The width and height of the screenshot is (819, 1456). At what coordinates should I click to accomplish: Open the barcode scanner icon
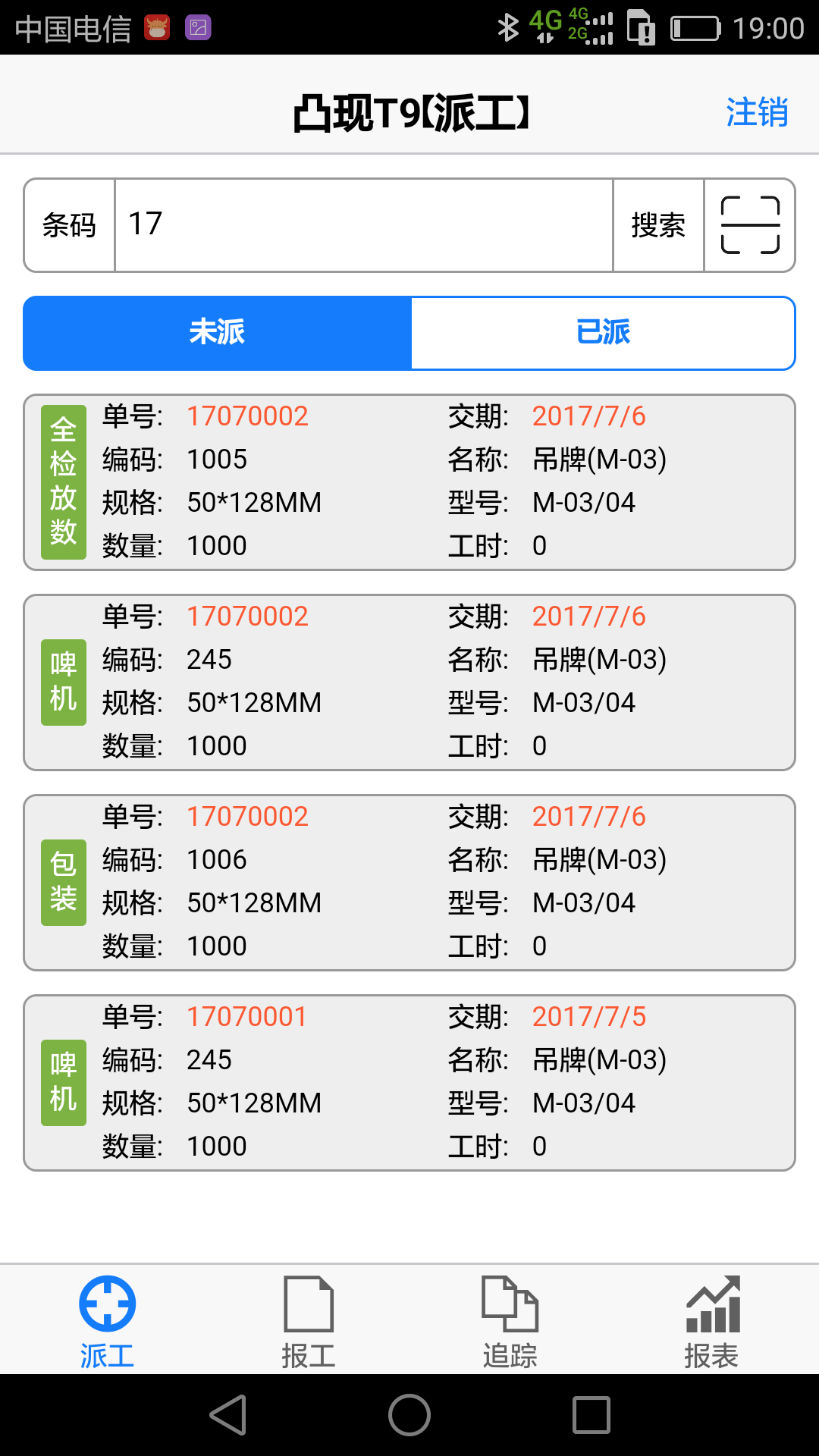[x=750, y=225]
